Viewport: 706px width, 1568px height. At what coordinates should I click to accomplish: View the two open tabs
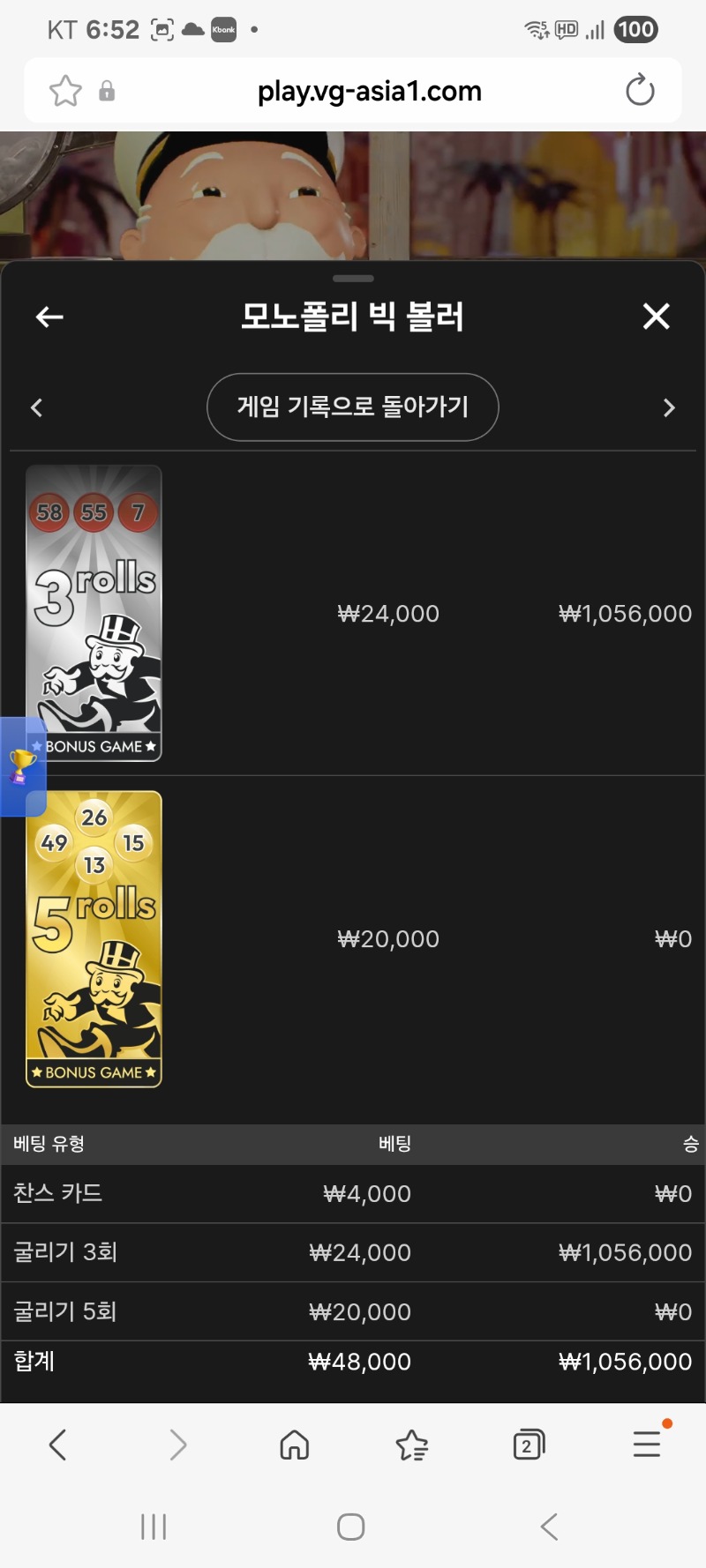(x=528, y=1445)
